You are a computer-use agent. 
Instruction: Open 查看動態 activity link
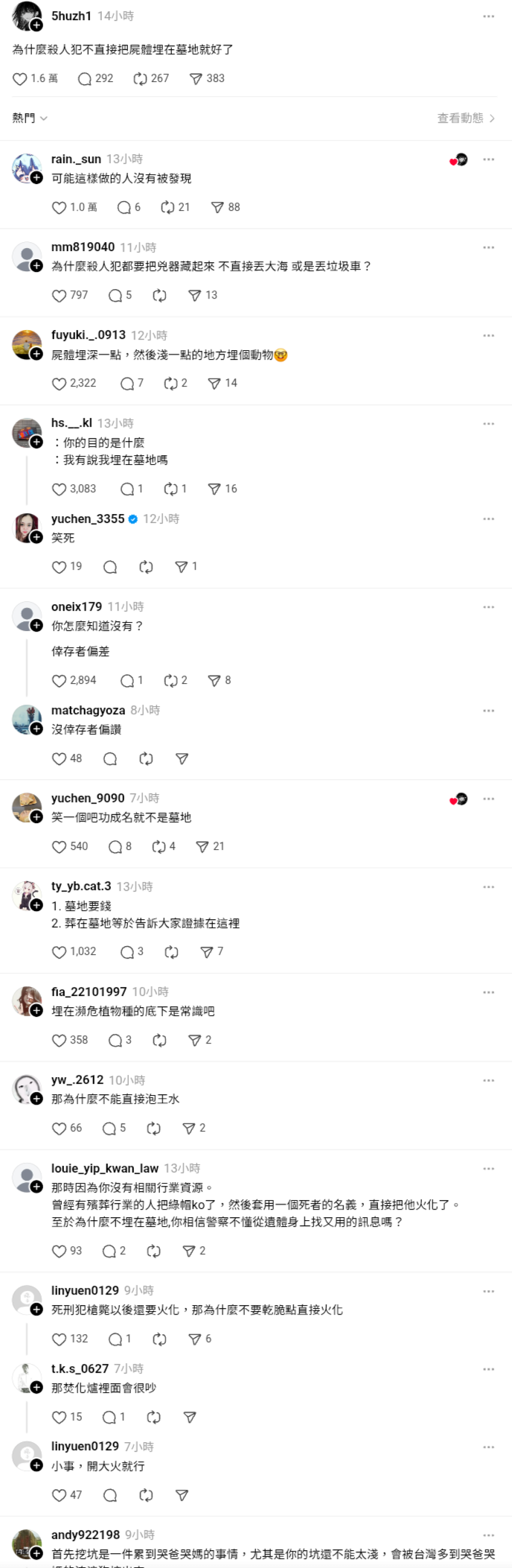point(466,118)
